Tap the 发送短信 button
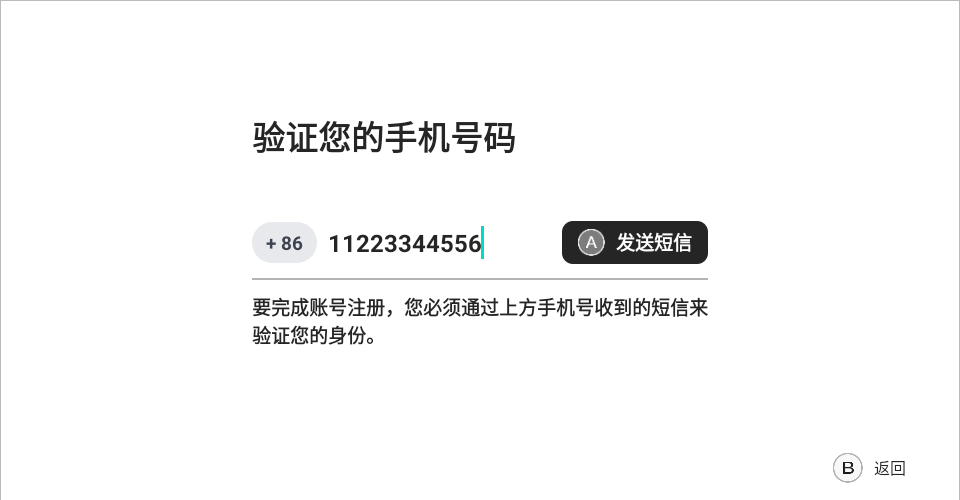960x500 pixels. 635,243
